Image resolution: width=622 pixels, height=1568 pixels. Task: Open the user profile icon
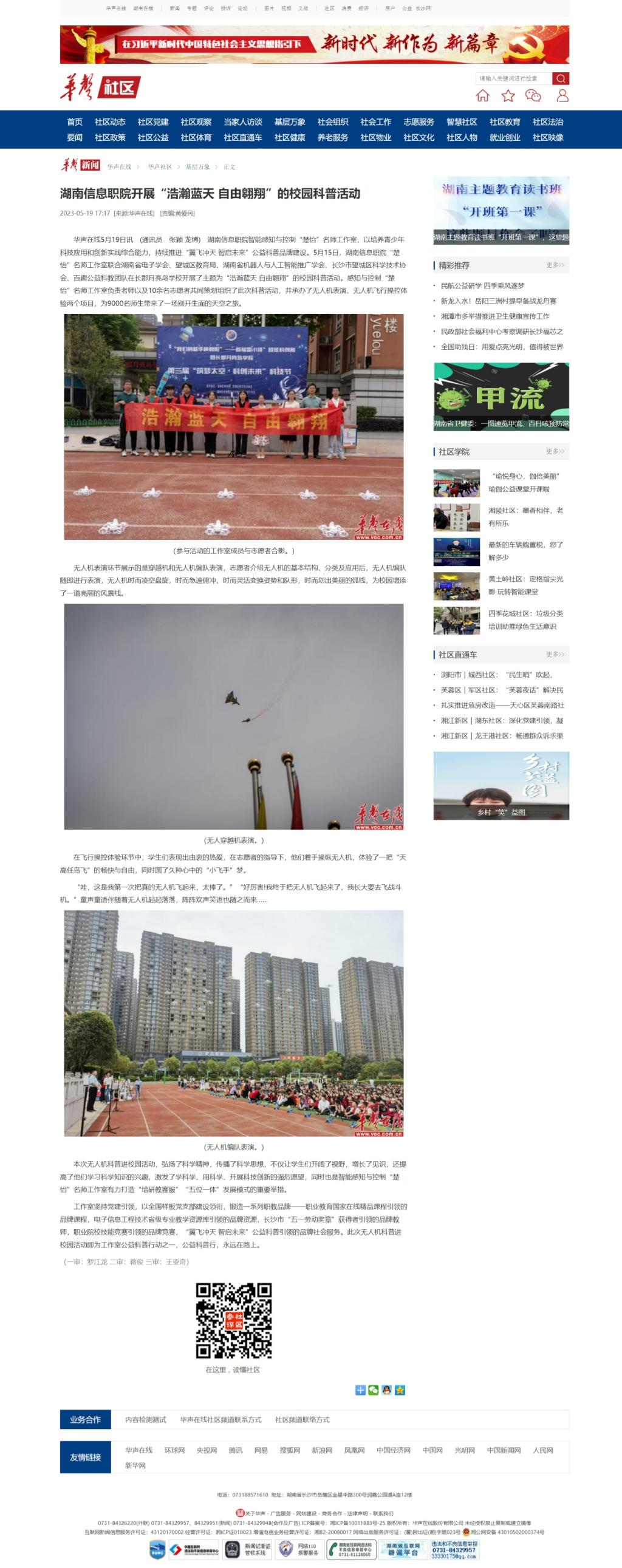coord(562,95)
